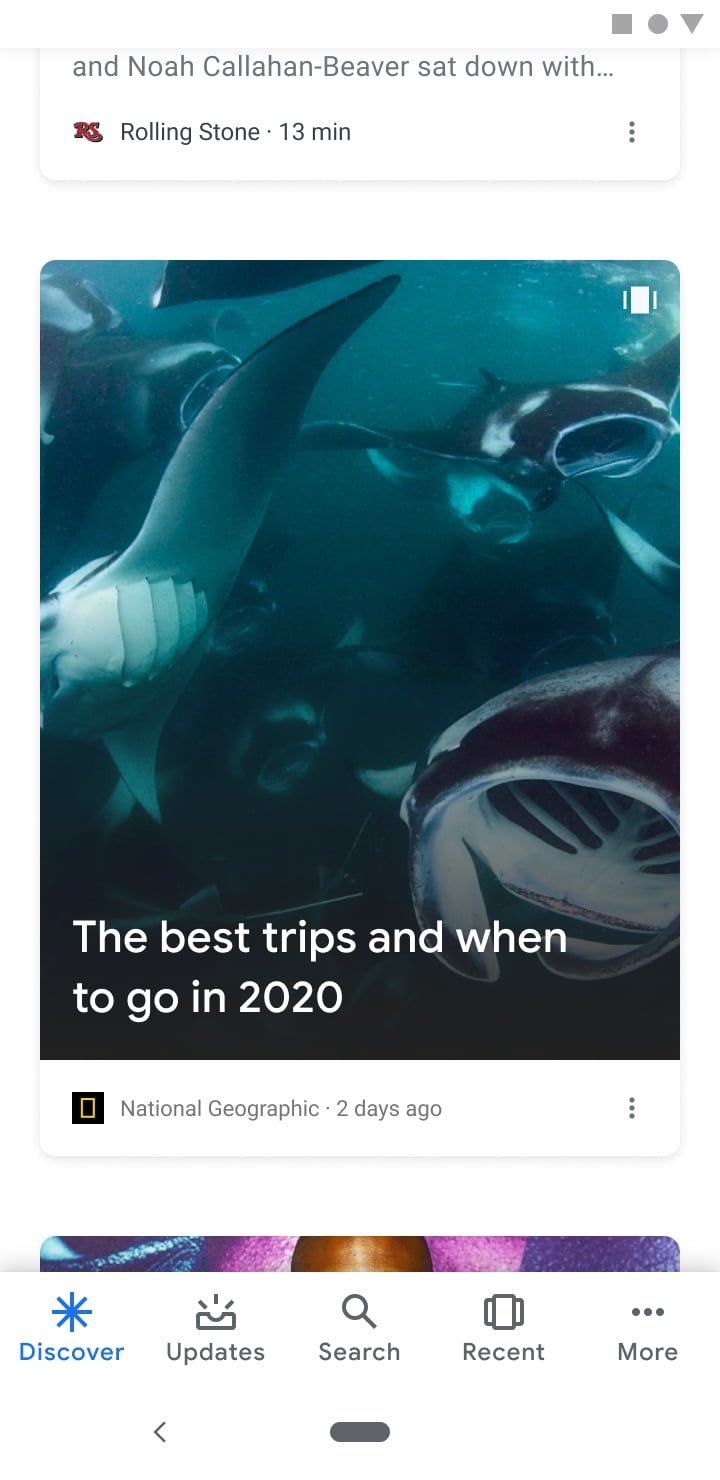The image size is (720, 1480).
Task: Tap the home pill button
Action: (360, 1432)
